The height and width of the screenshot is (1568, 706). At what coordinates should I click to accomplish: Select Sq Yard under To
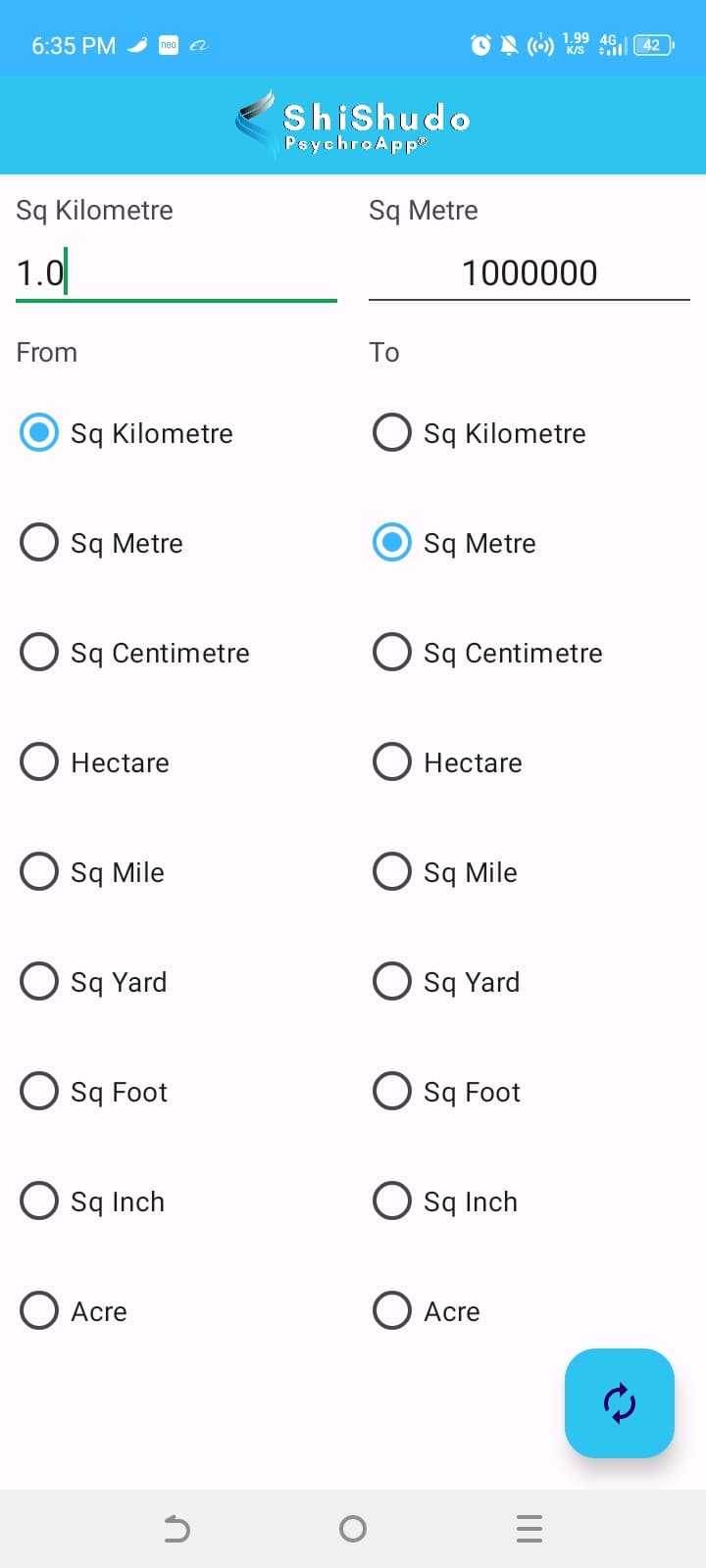tap(392, 981)
